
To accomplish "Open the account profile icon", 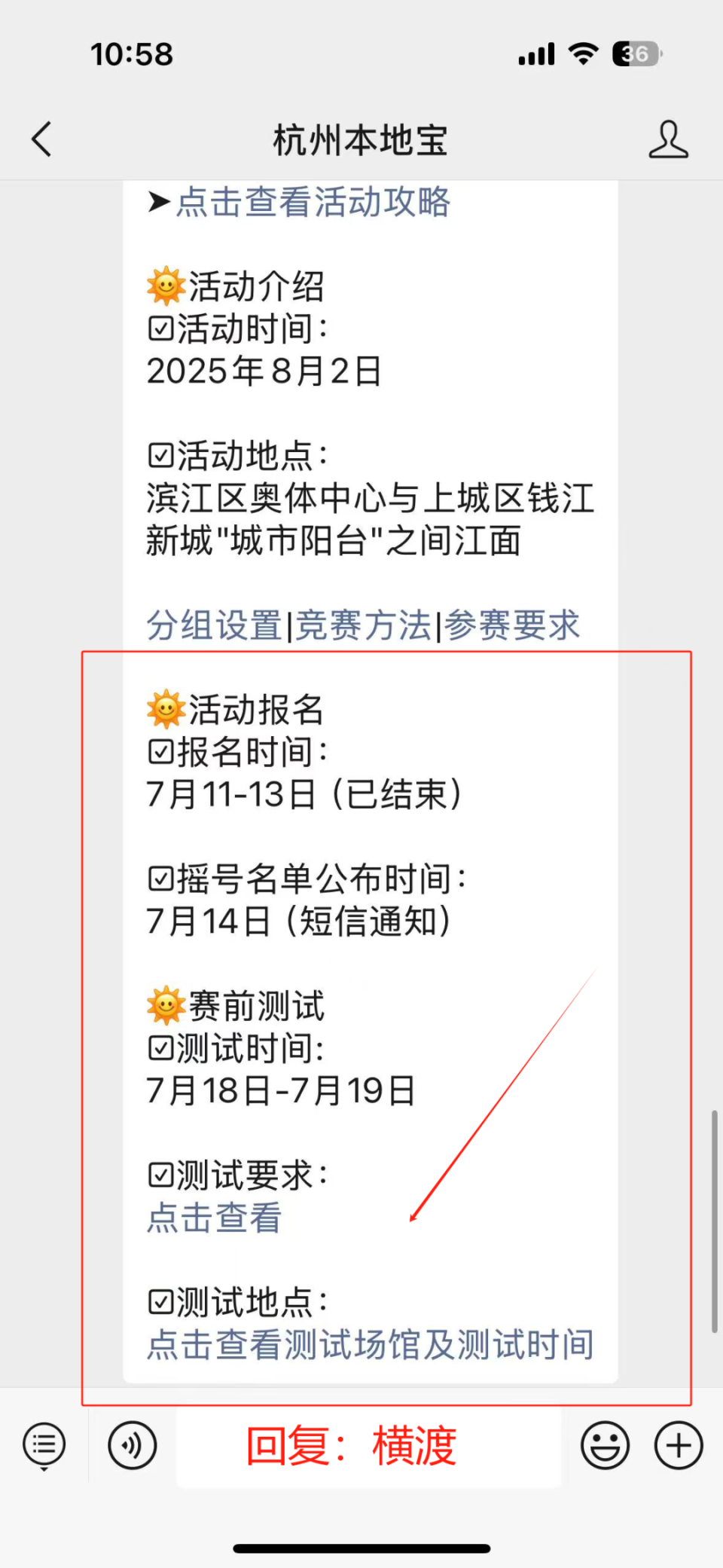I will [668, 139].
